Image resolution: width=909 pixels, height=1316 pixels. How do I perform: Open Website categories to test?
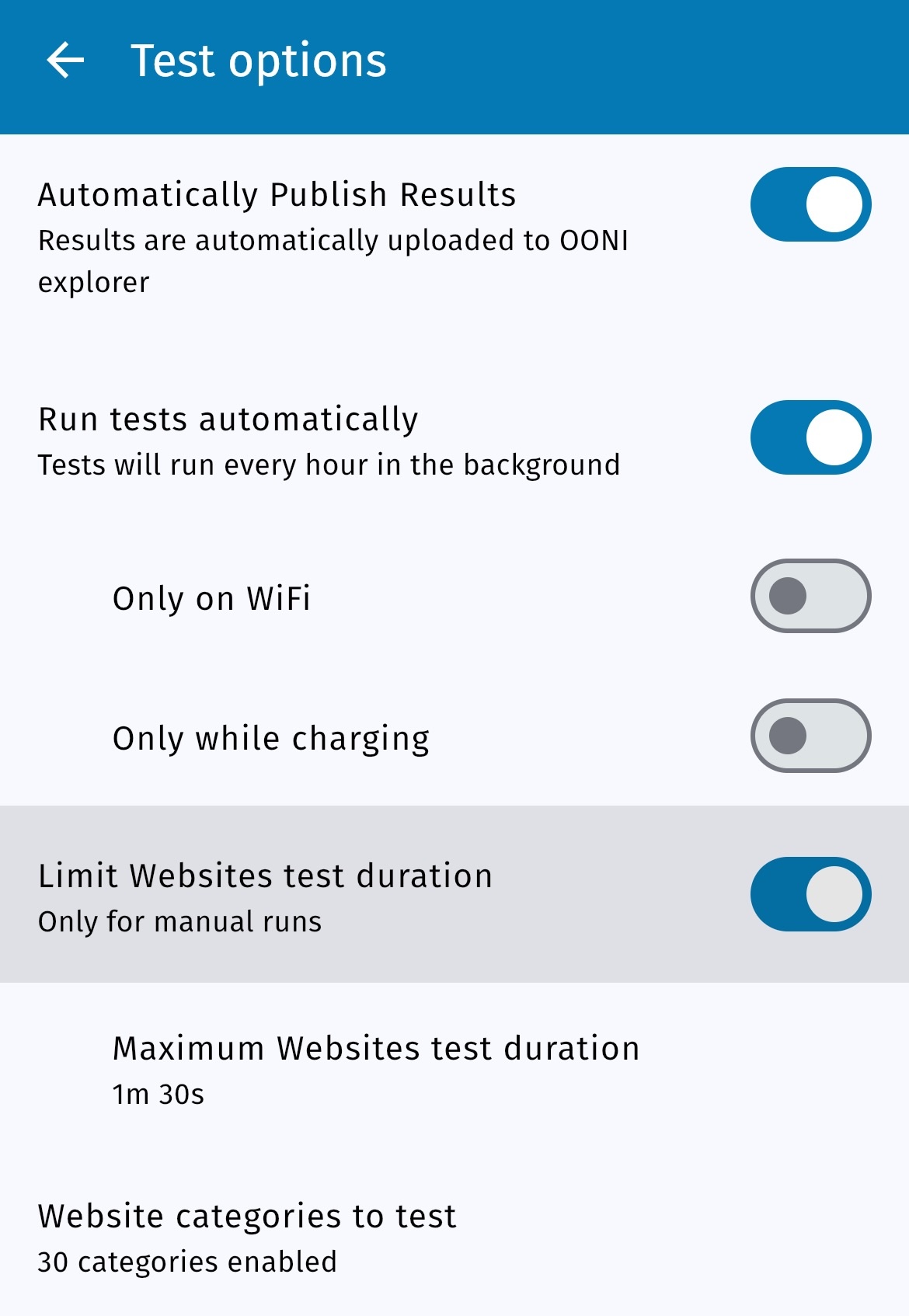[247, 1237]
